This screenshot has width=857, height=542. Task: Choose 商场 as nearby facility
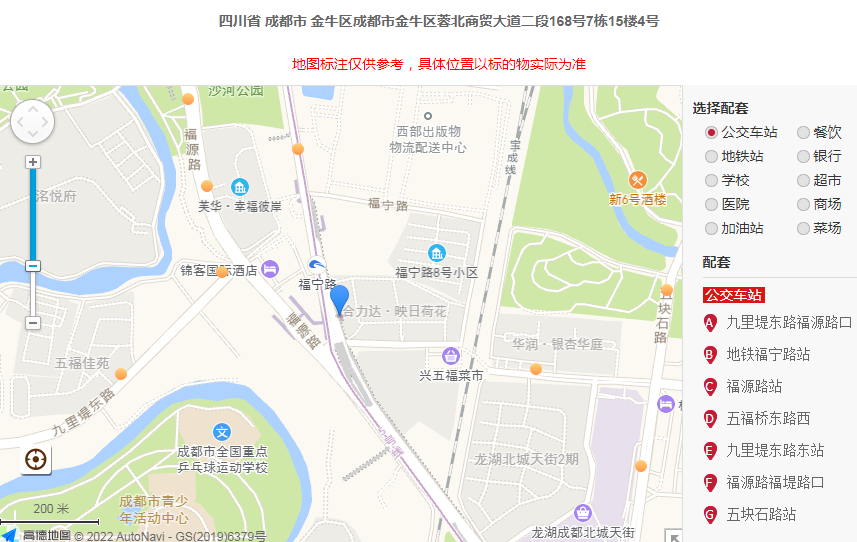(x=803, y=204)
